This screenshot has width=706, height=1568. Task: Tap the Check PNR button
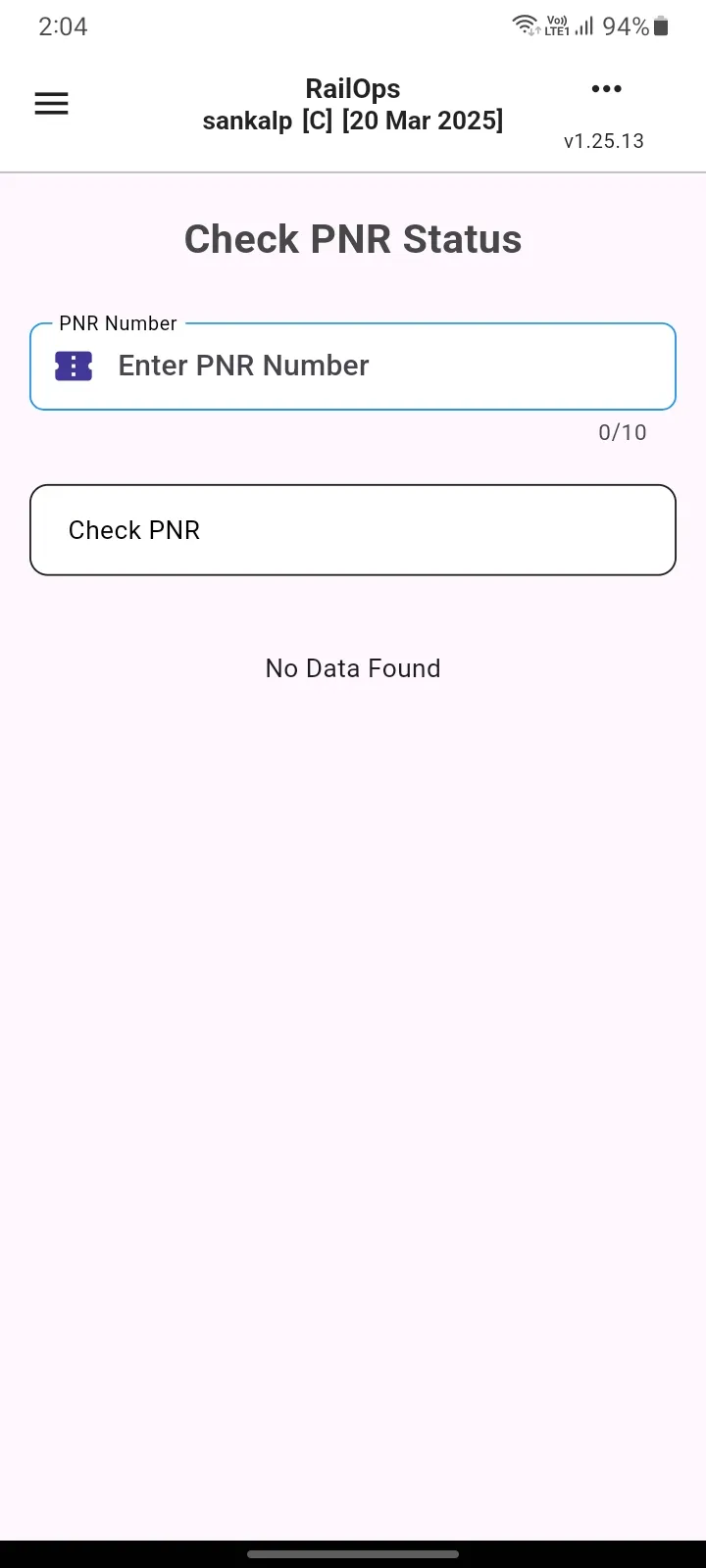click(x=353, y=530)
